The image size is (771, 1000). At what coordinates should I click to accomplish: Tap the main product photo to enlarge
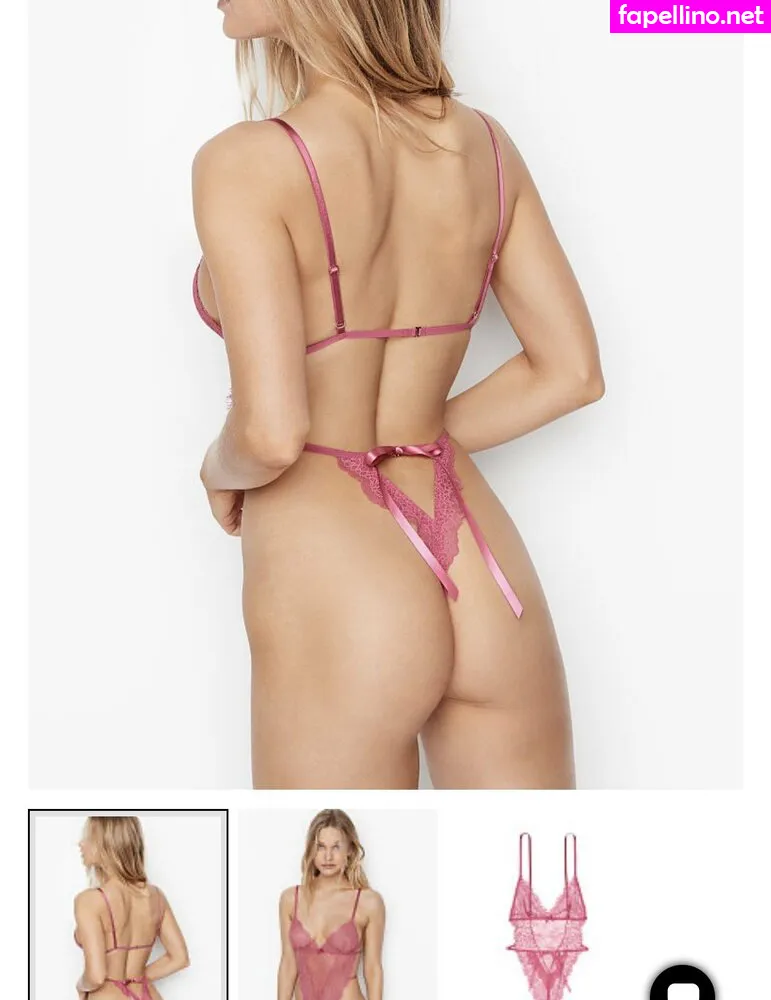tap(385, 395)
